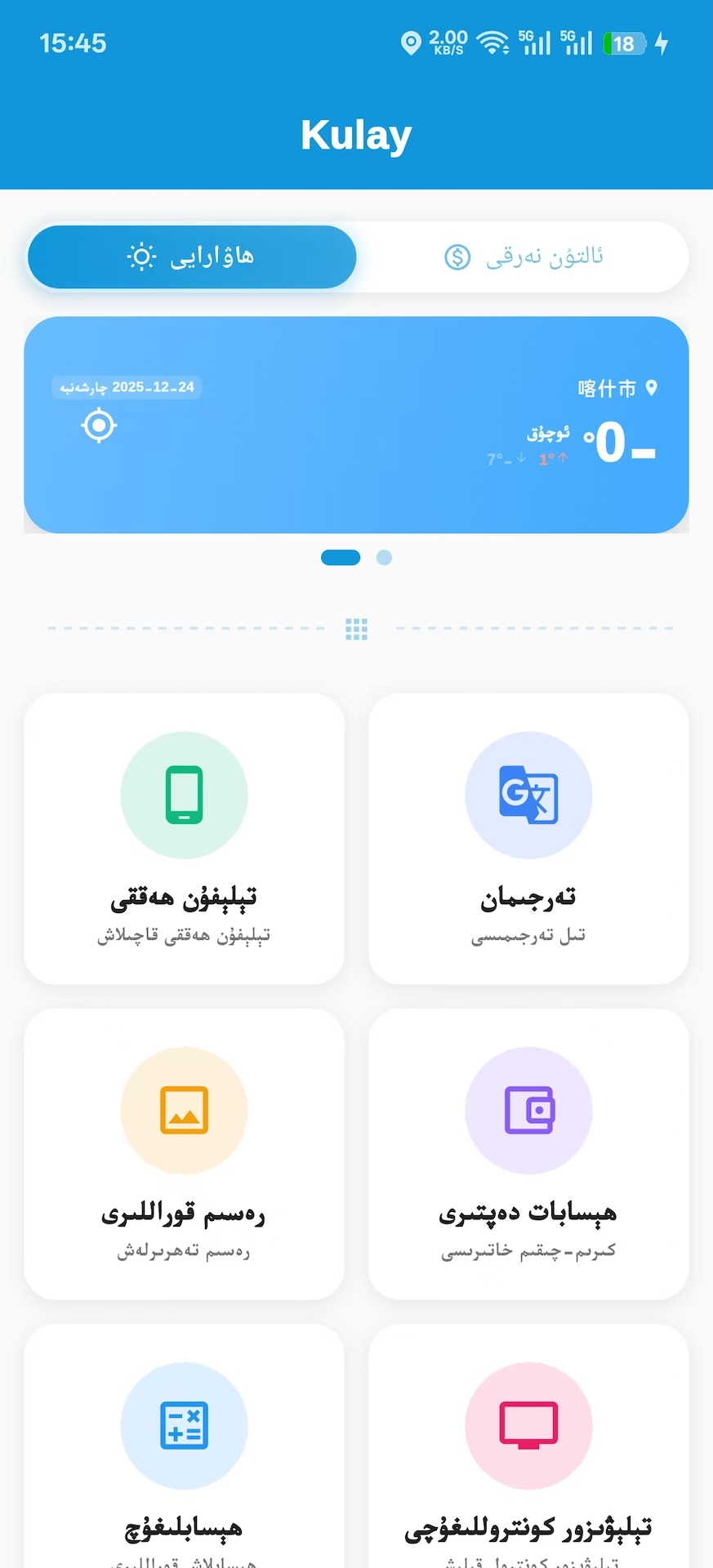Open the TV remote (تېلېۋىزور كونتروللىغۇچى) card
713x1568 pixels.
528,1454
